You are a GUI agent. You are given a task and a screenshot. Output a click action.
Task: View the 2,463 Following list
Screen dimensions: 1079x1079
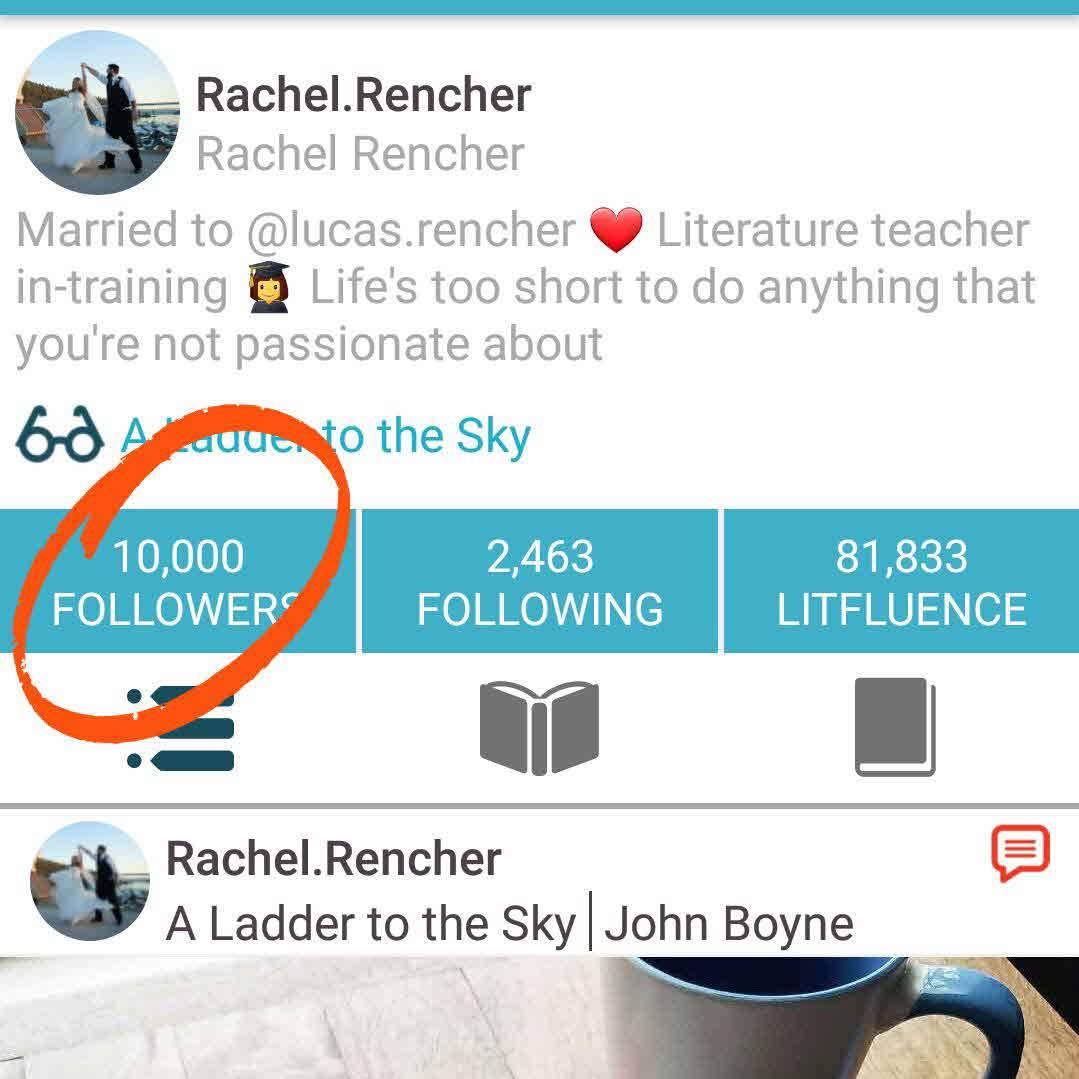point(540,582)
